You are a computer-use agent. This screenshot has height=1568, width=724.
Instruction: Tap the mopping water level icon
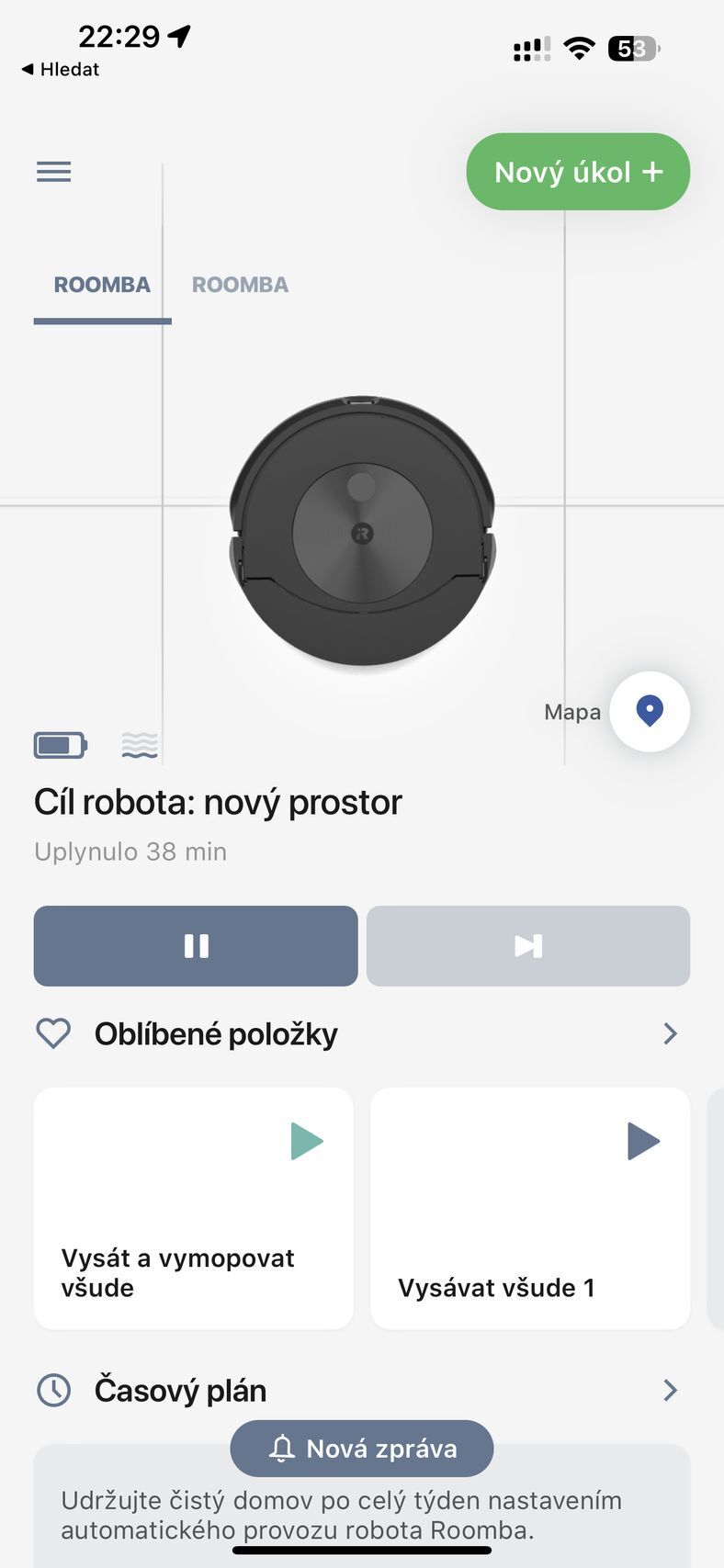point(139,745)
